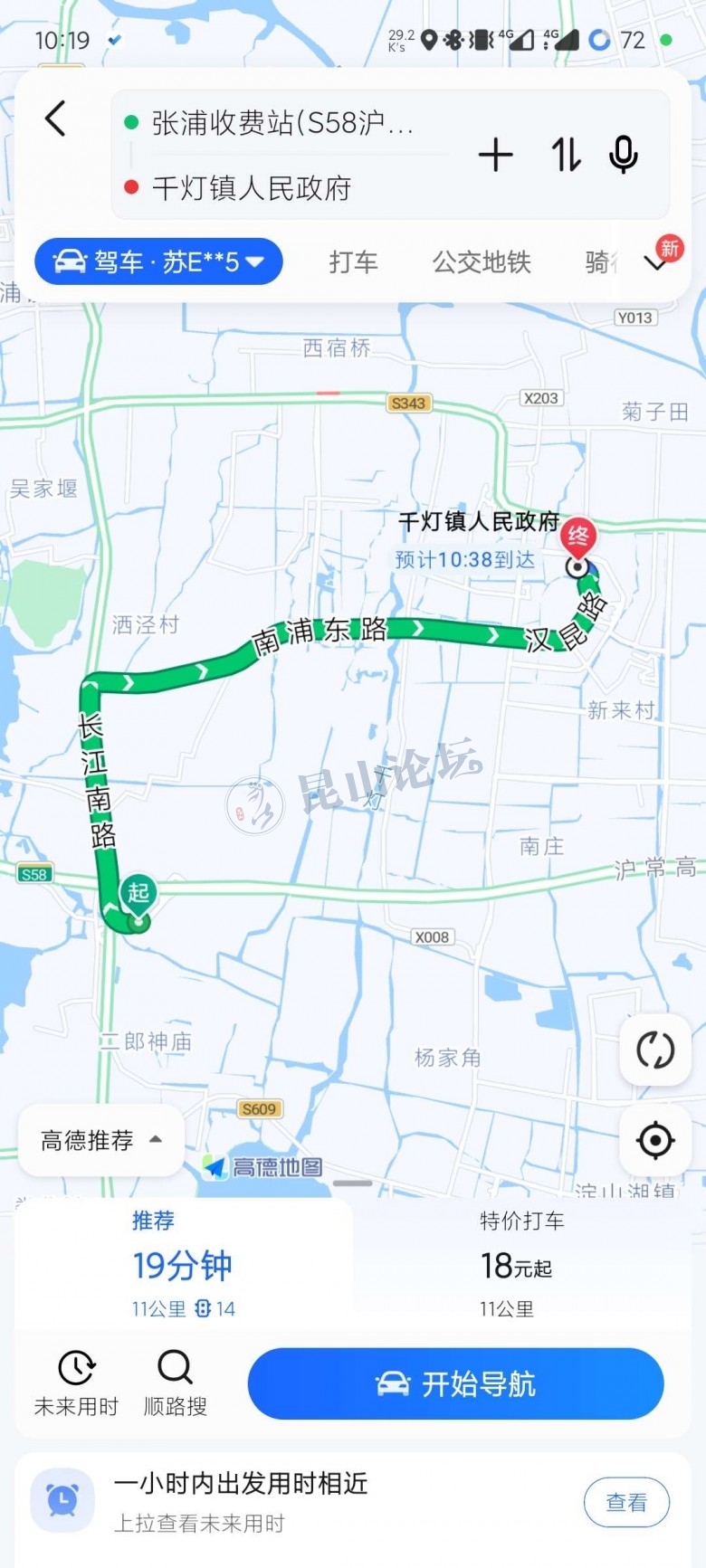Center the map on my location

coord(655,1140)
